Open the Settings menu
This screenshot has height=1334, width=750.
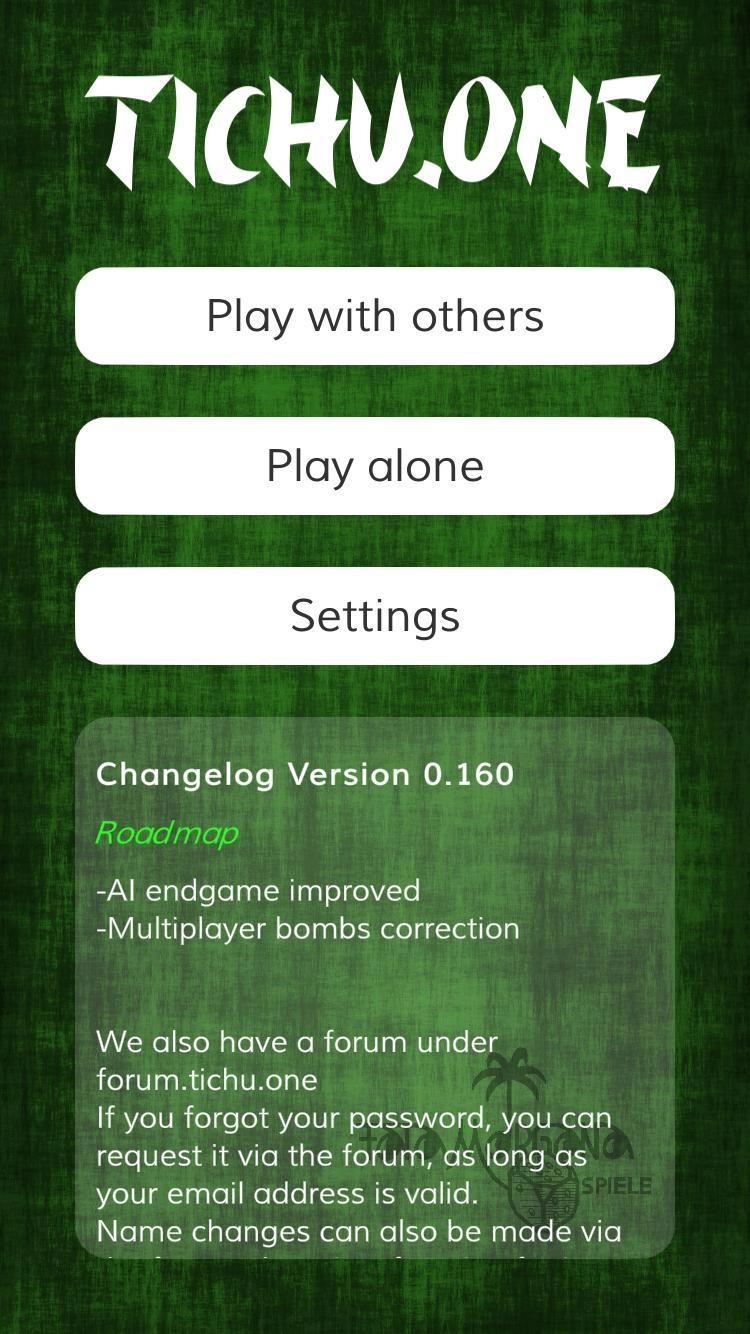pos(375,616)
